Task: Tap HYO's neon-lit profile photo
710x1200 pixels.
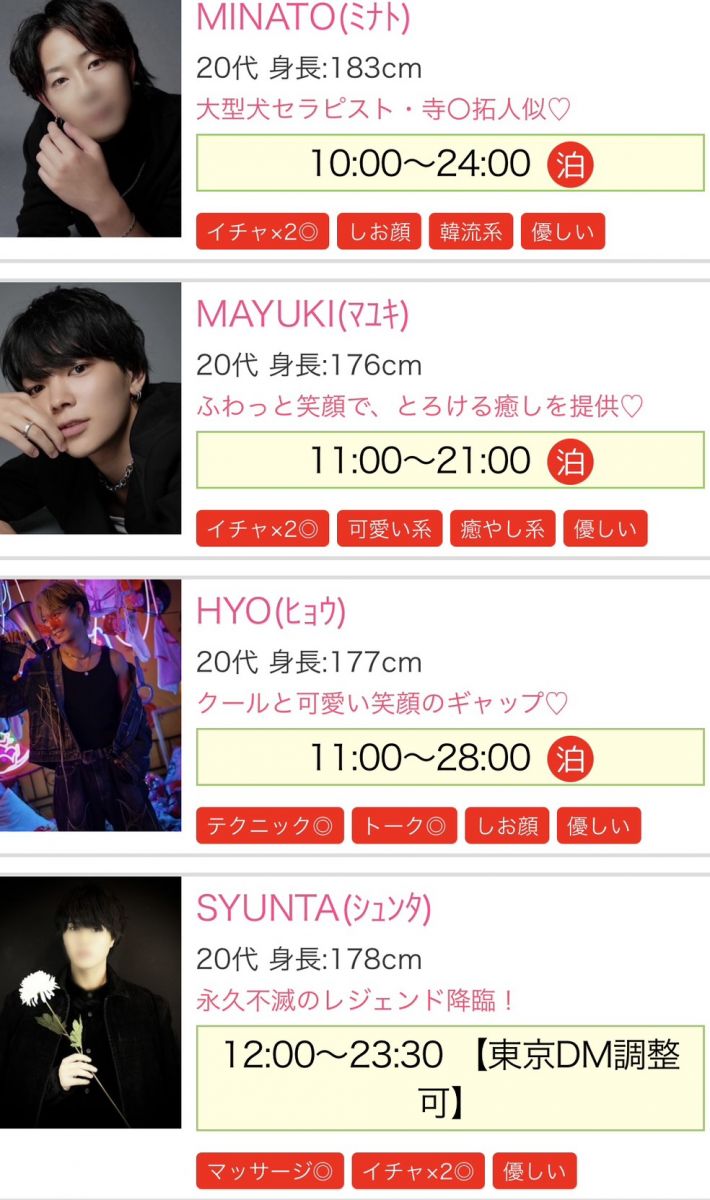Action: 90,705
